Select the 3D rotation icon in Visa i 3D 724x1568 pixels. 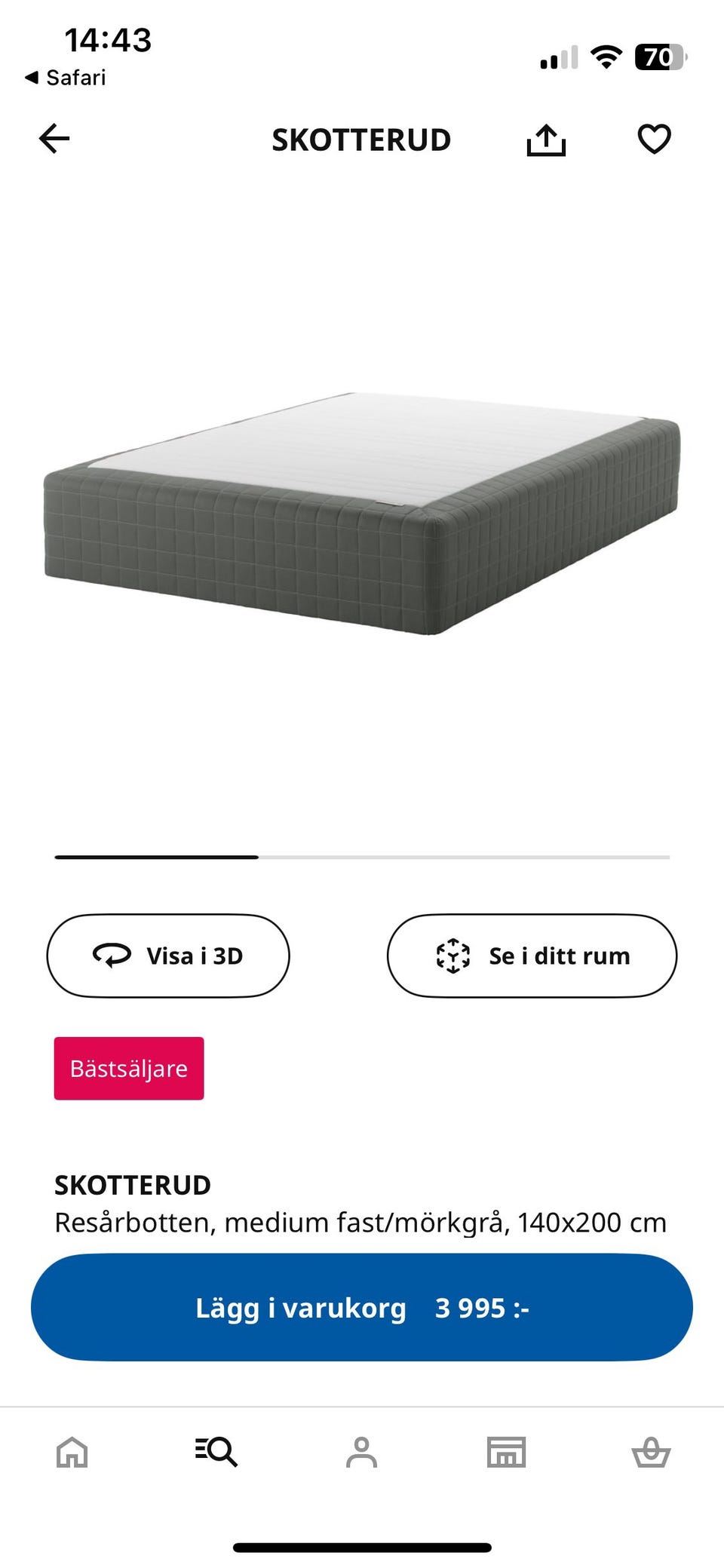pos(110,956)
